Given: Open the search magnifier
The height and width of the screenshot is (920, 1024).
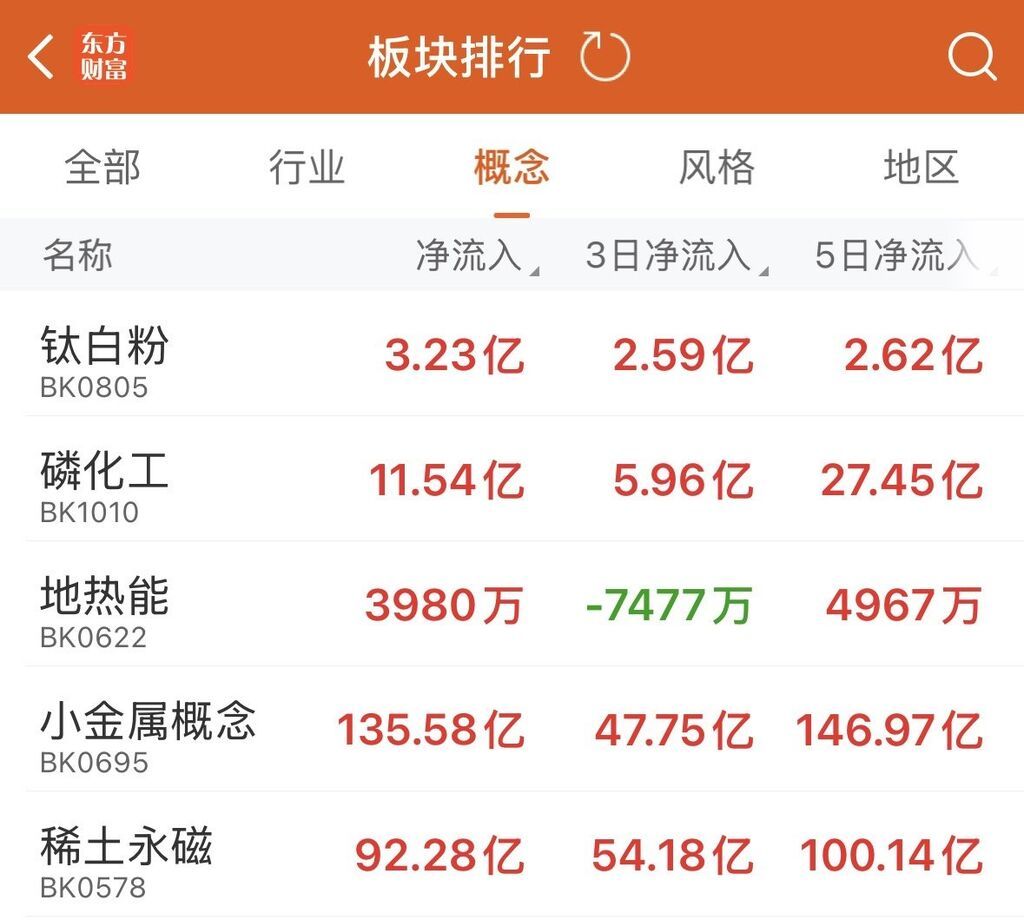Looking at the screenshot, I should [971, 57].
